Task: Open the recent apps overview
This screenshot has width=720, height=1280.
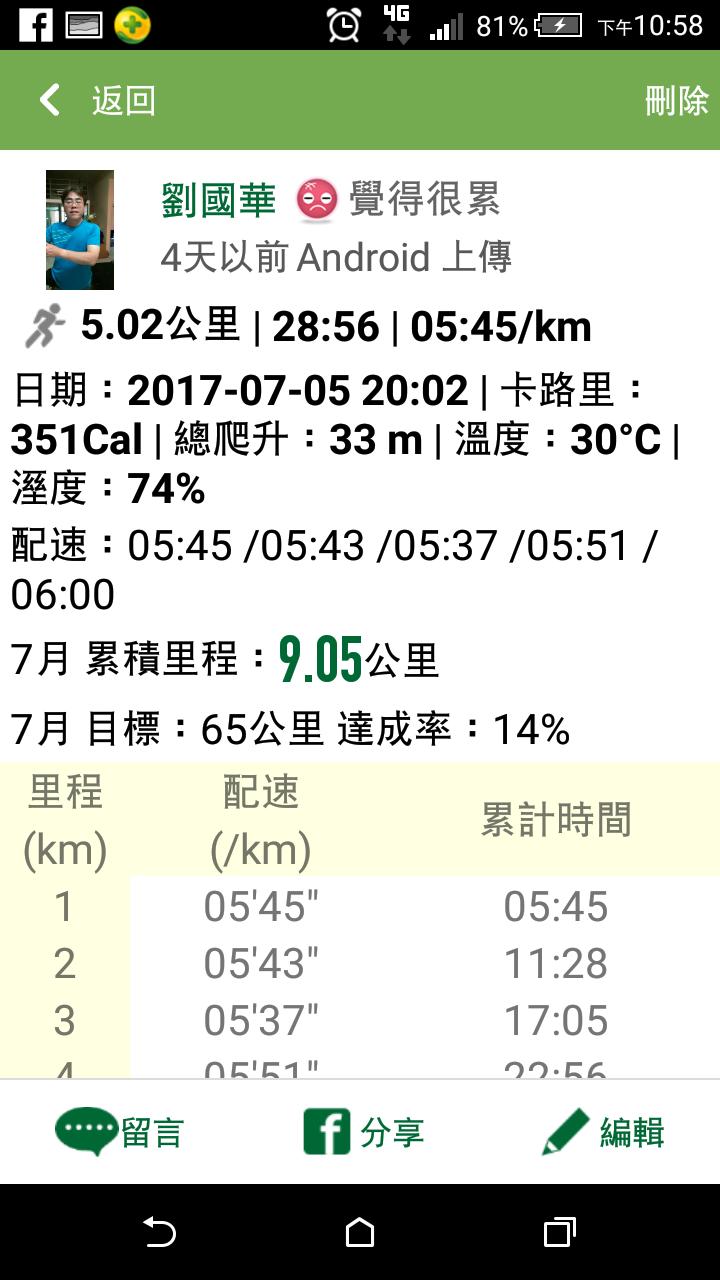Action: [560, 1233]
